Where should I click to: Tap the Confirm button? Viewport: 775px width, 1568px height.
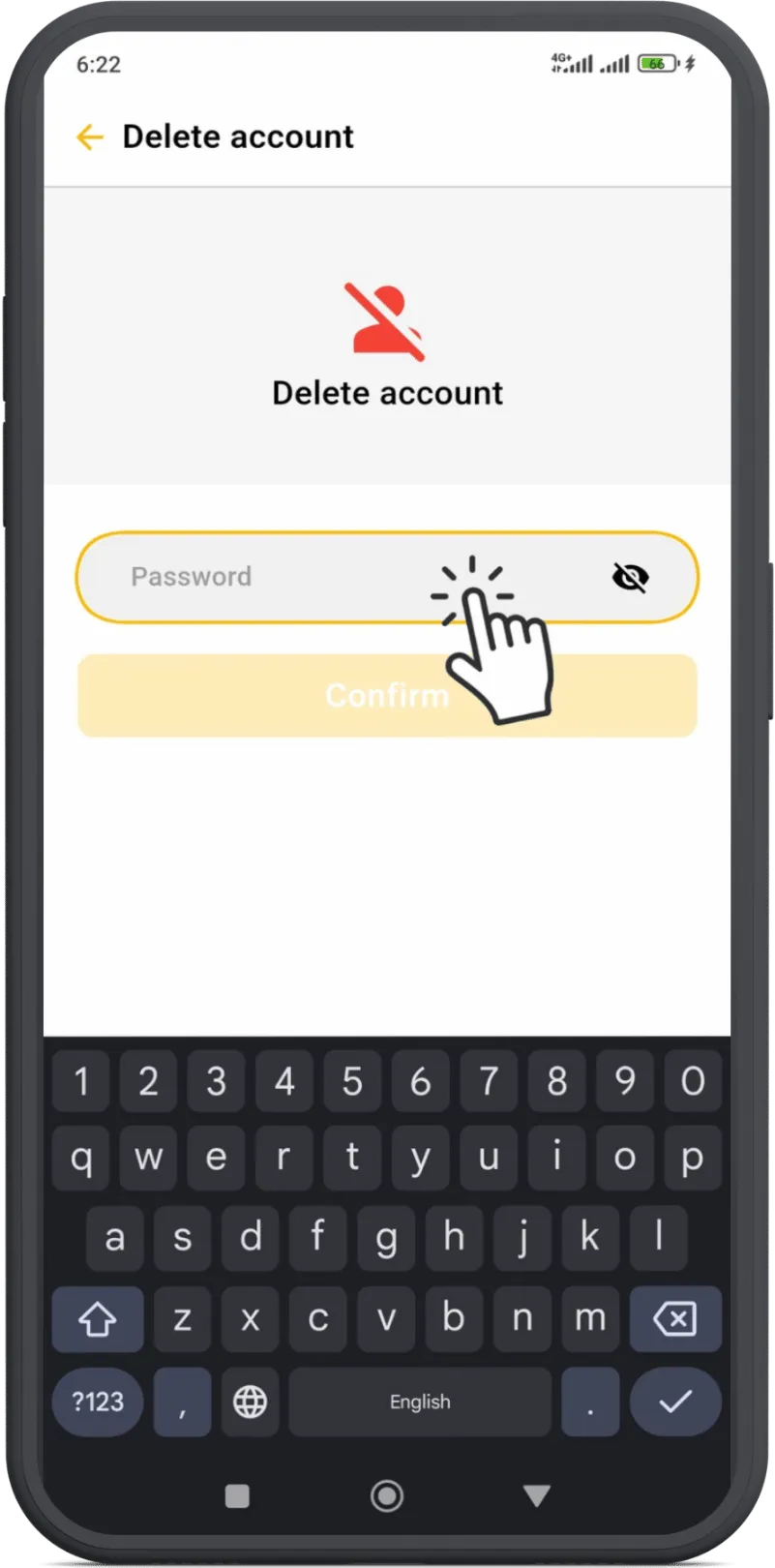[x=387, y=696]
